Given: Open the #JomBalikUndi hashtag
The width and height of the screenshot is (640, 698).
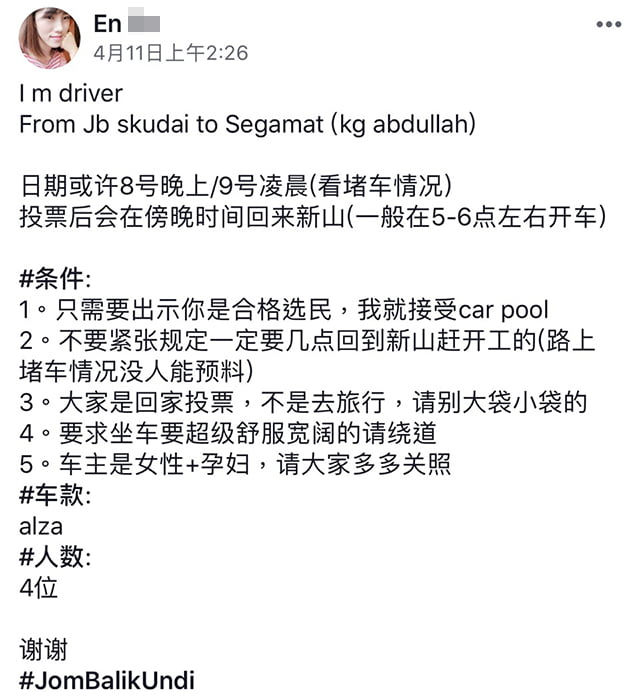Looking at the screenshot, I should point(107,681).
